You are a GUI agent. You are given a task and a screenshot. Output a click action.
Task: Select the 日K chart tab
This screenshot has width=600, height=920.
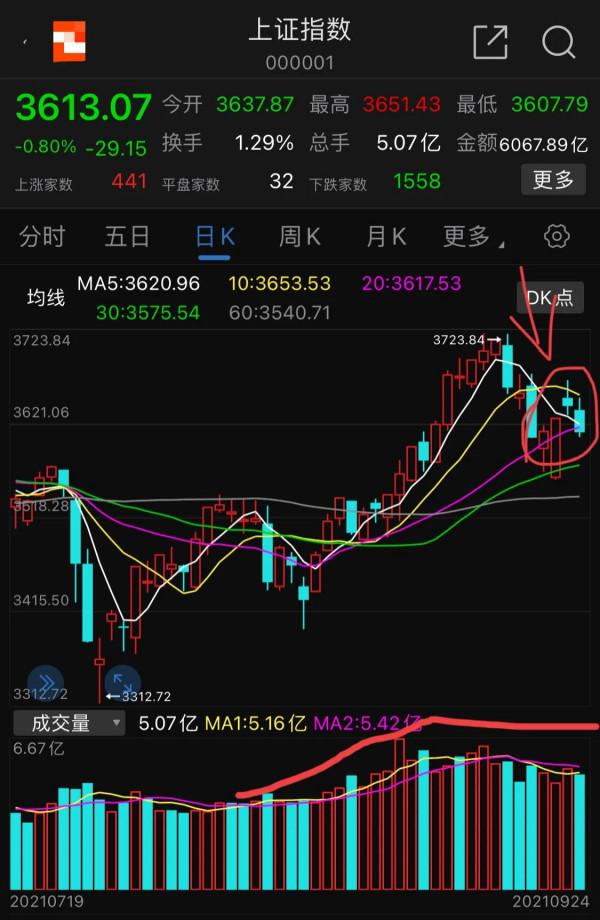point(214,237)
